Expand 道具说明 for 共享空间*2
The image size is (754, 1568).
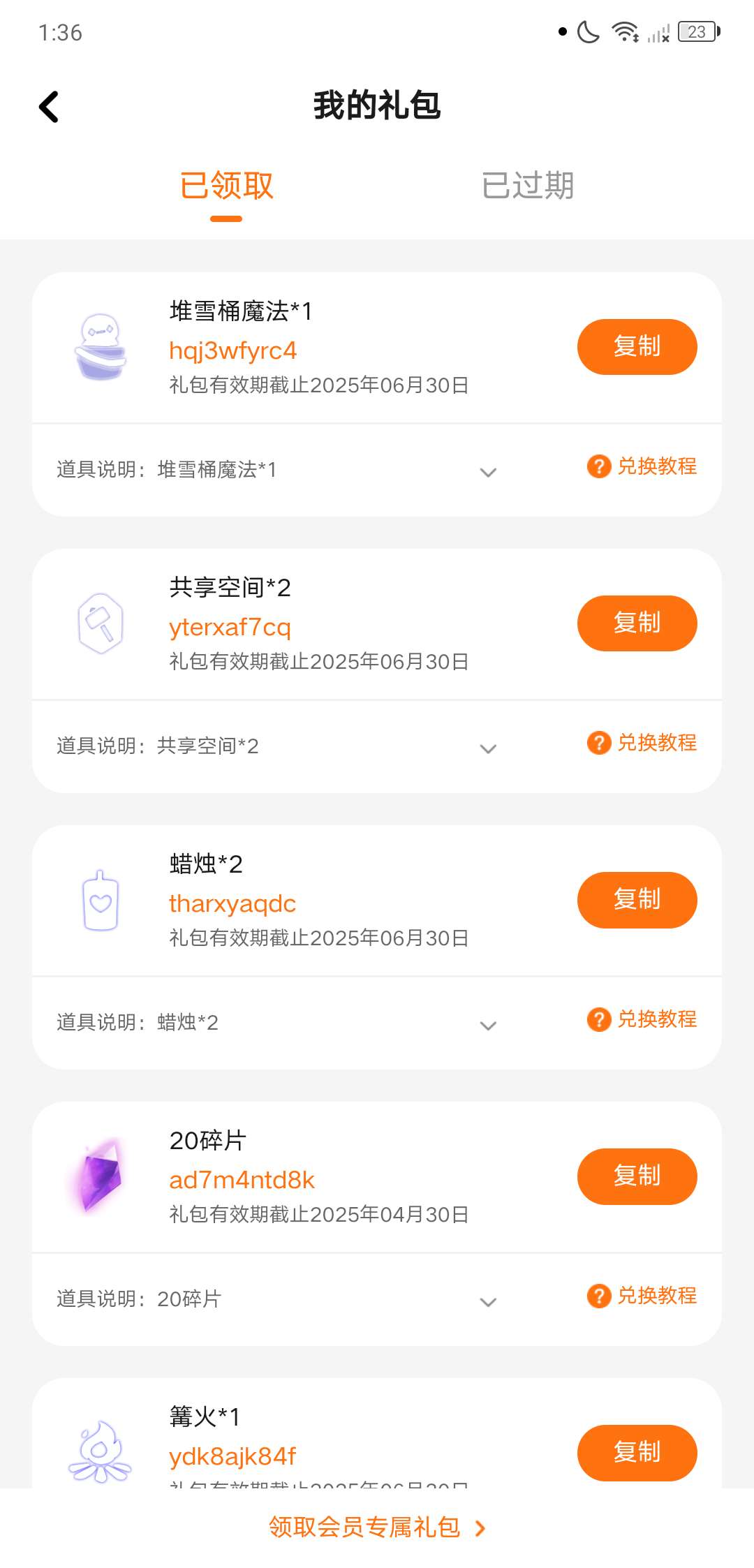tap(489, 748)
